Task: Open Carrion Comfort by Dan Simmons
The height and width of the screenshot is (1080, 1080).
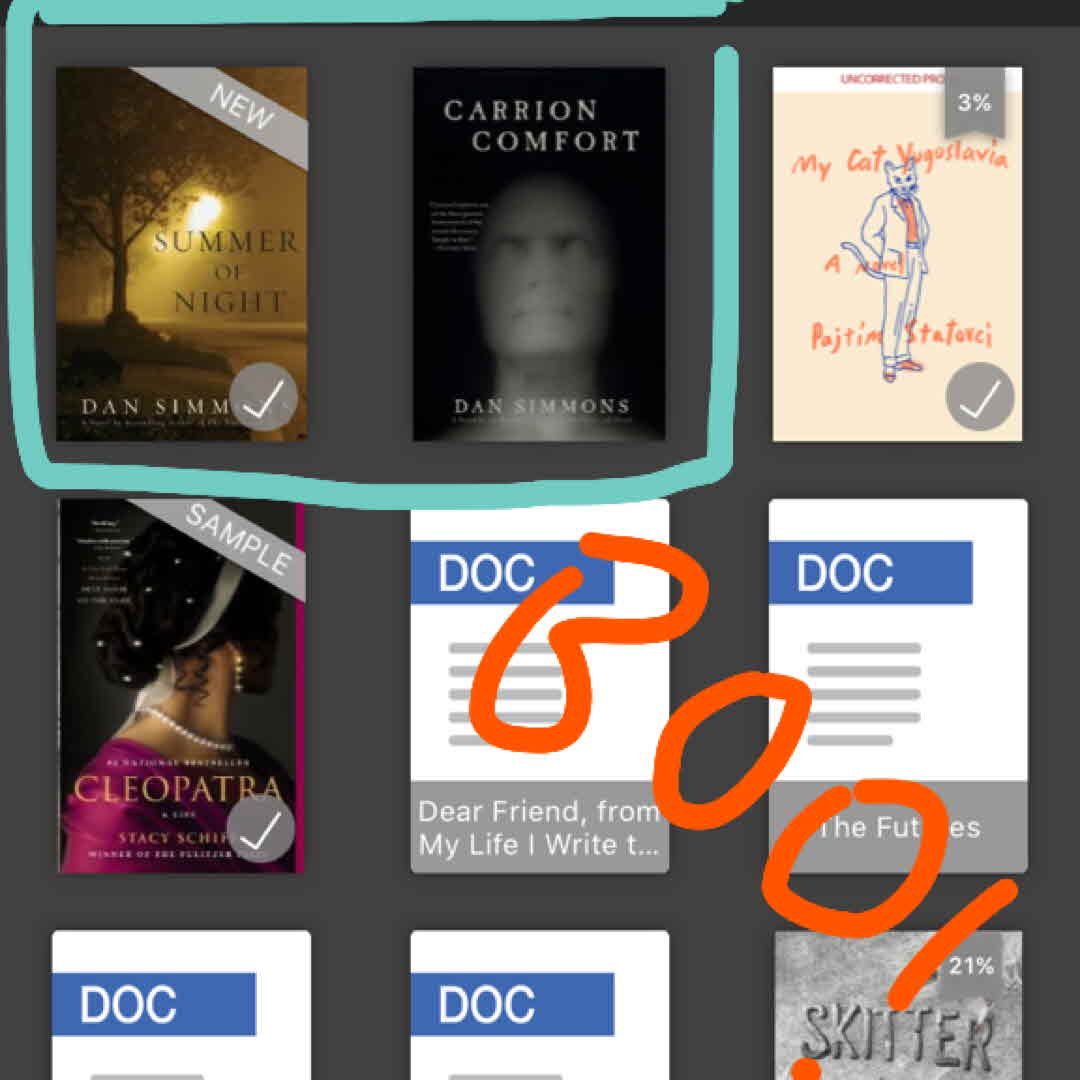Action: (539, 253)
